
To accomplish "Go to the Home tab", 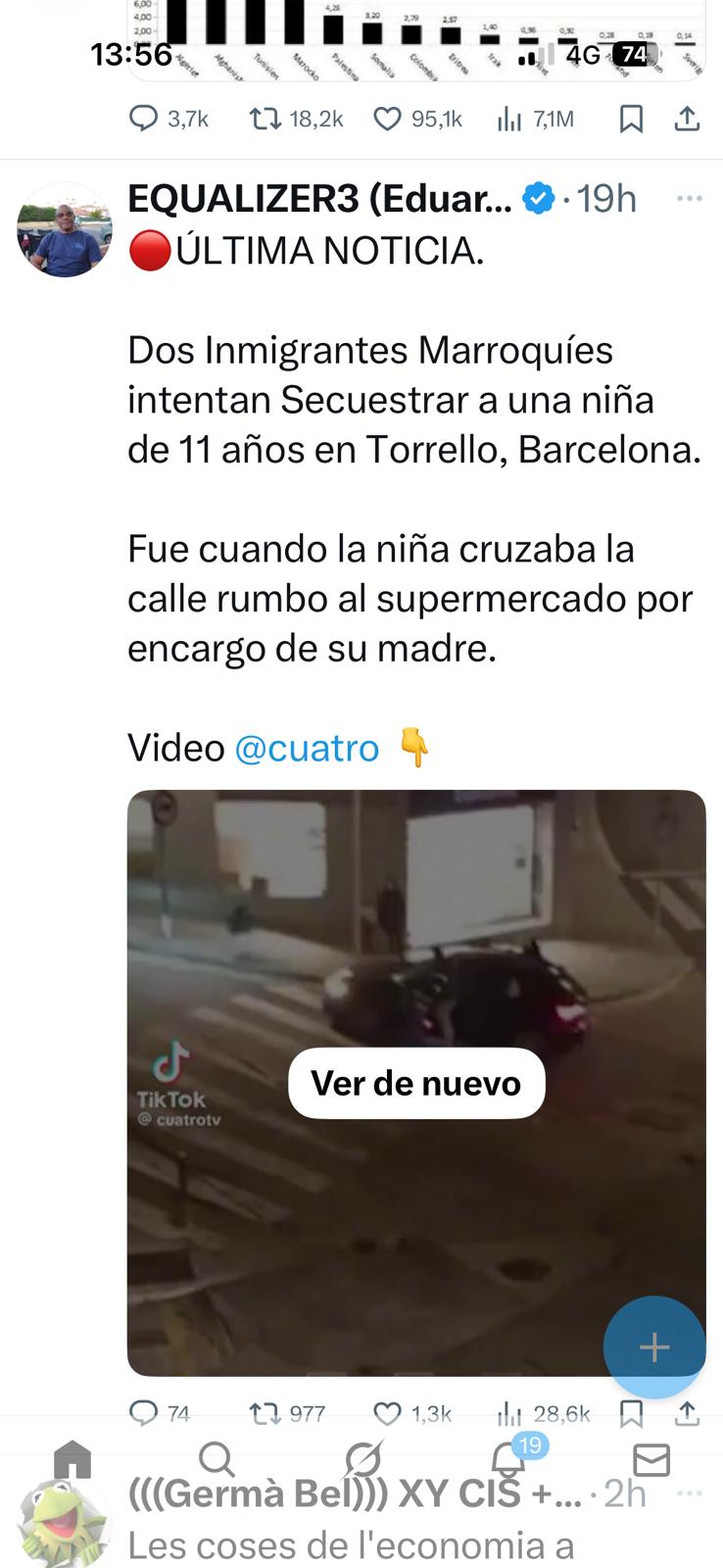I will [72, 1460].
